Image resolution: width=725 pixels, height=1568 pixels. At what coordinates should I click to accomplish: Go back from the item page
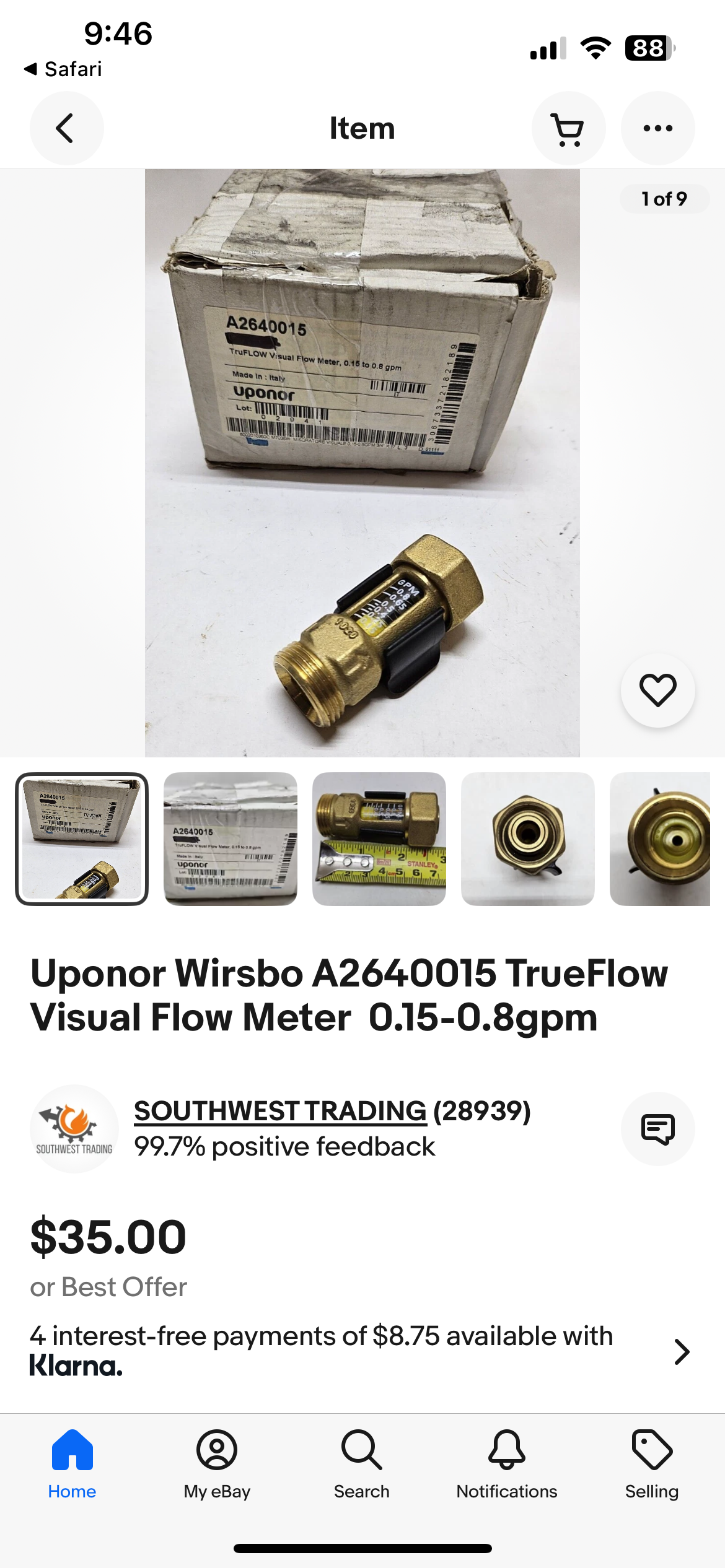tap(66, 128)
